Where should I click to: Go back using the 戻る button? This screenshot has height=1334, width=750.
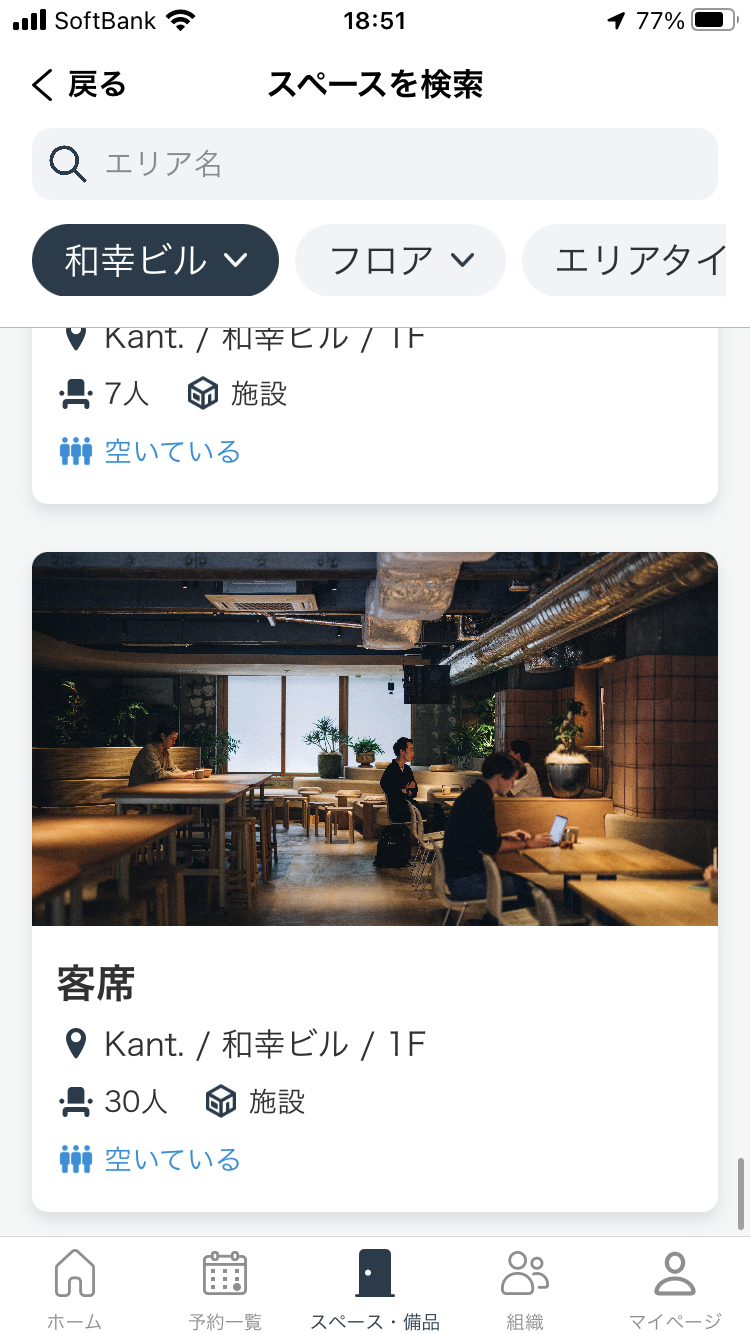pos(78,85)
